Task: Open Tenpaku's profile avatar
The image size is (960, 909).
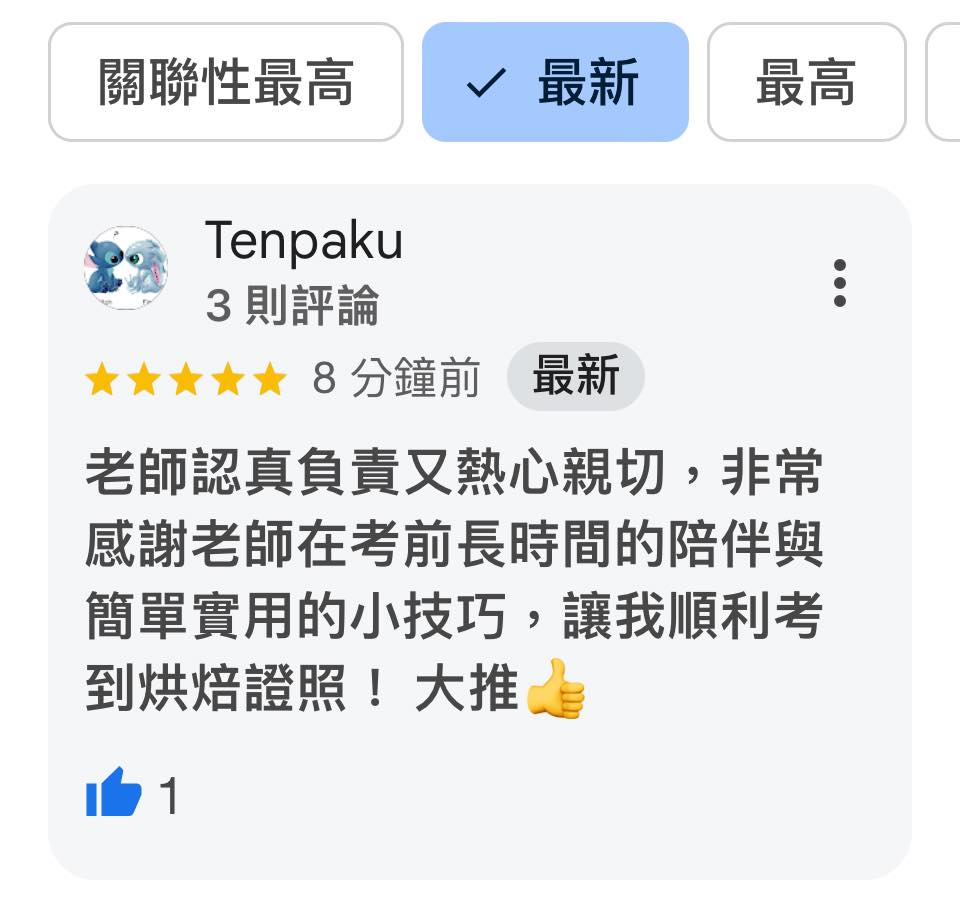Action: [126, 267]
